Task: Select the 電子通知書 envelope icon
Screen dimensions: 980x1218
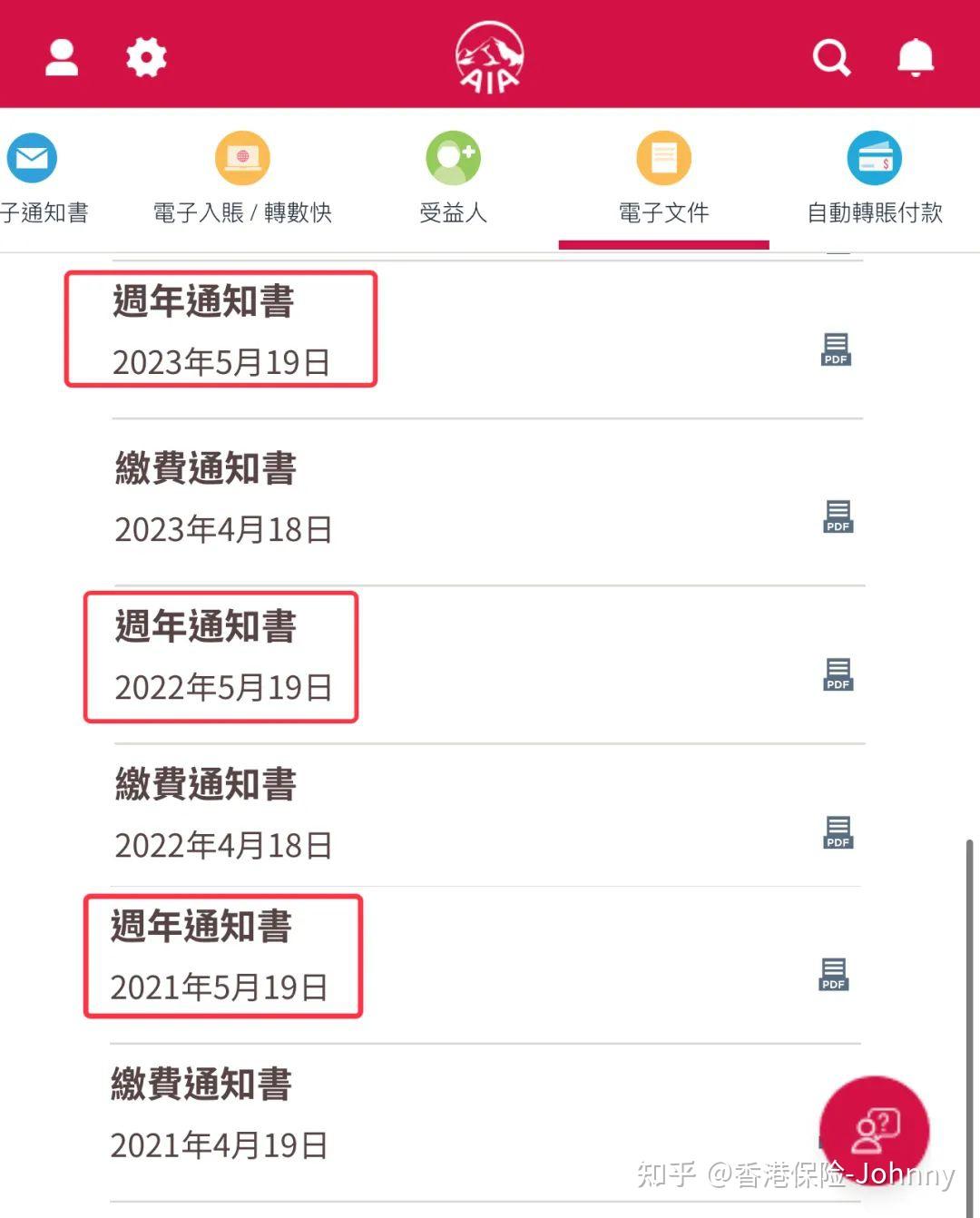Action: click(x=33, y=158)
